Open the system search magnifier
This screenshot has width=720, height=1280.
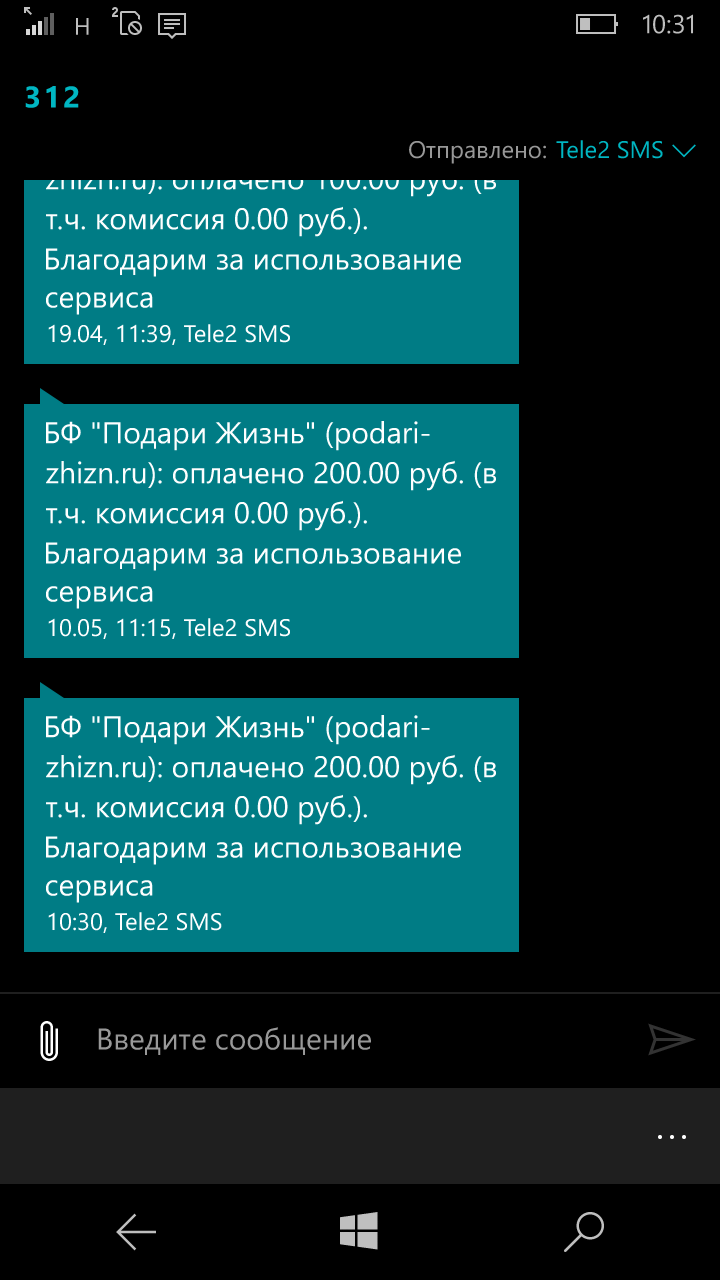tap(584, 1232)
